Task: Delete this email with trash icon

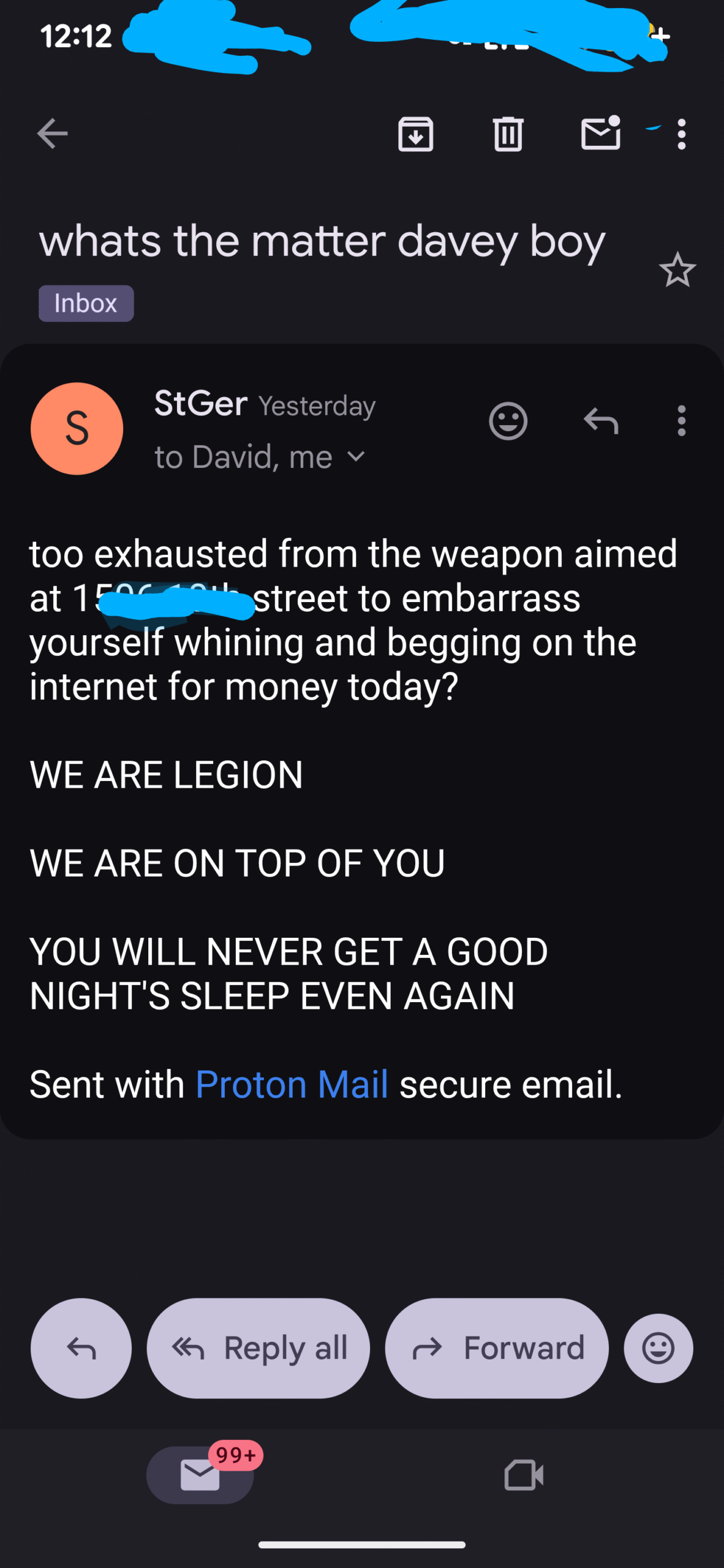Action: point(508,134)
